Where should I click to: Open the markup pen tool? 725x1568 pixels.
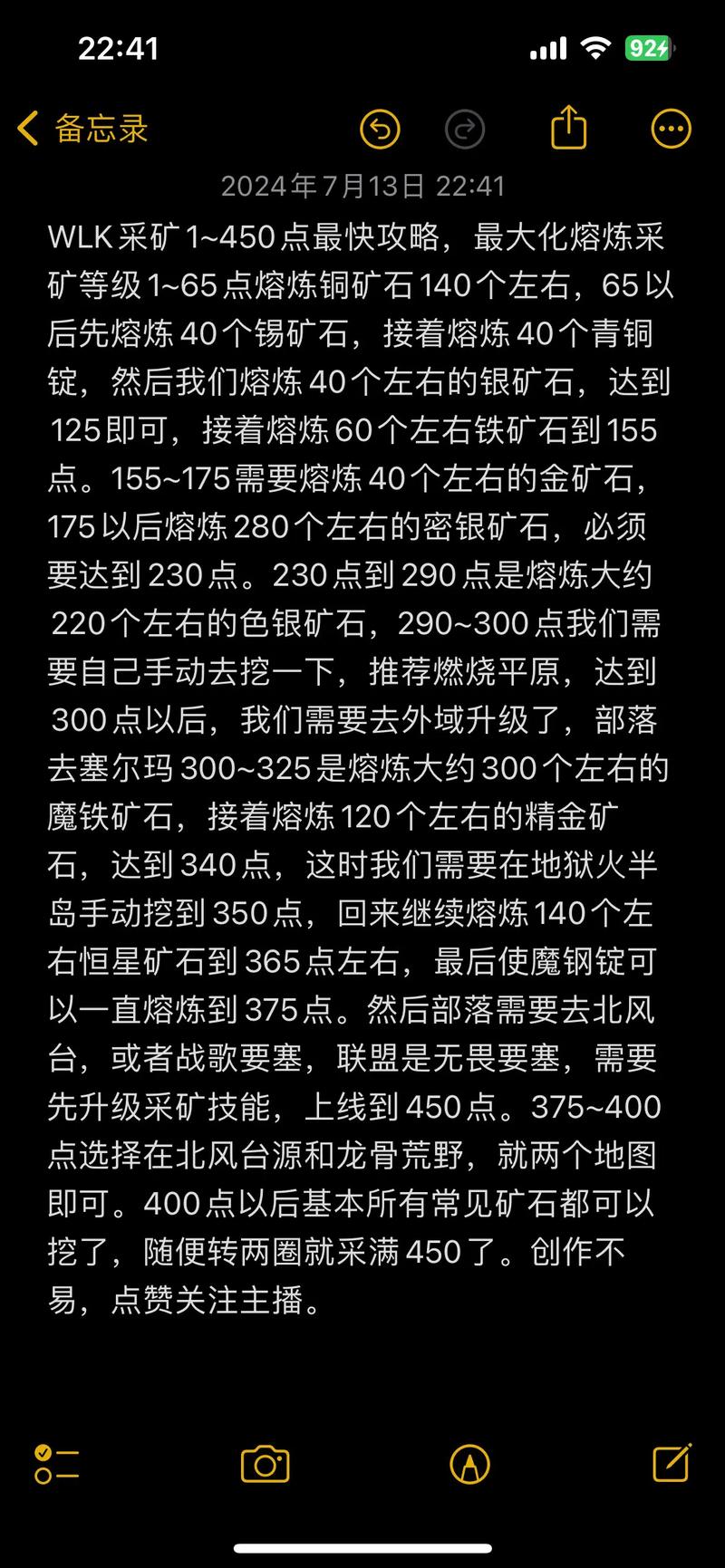(x=469, y=1464)
